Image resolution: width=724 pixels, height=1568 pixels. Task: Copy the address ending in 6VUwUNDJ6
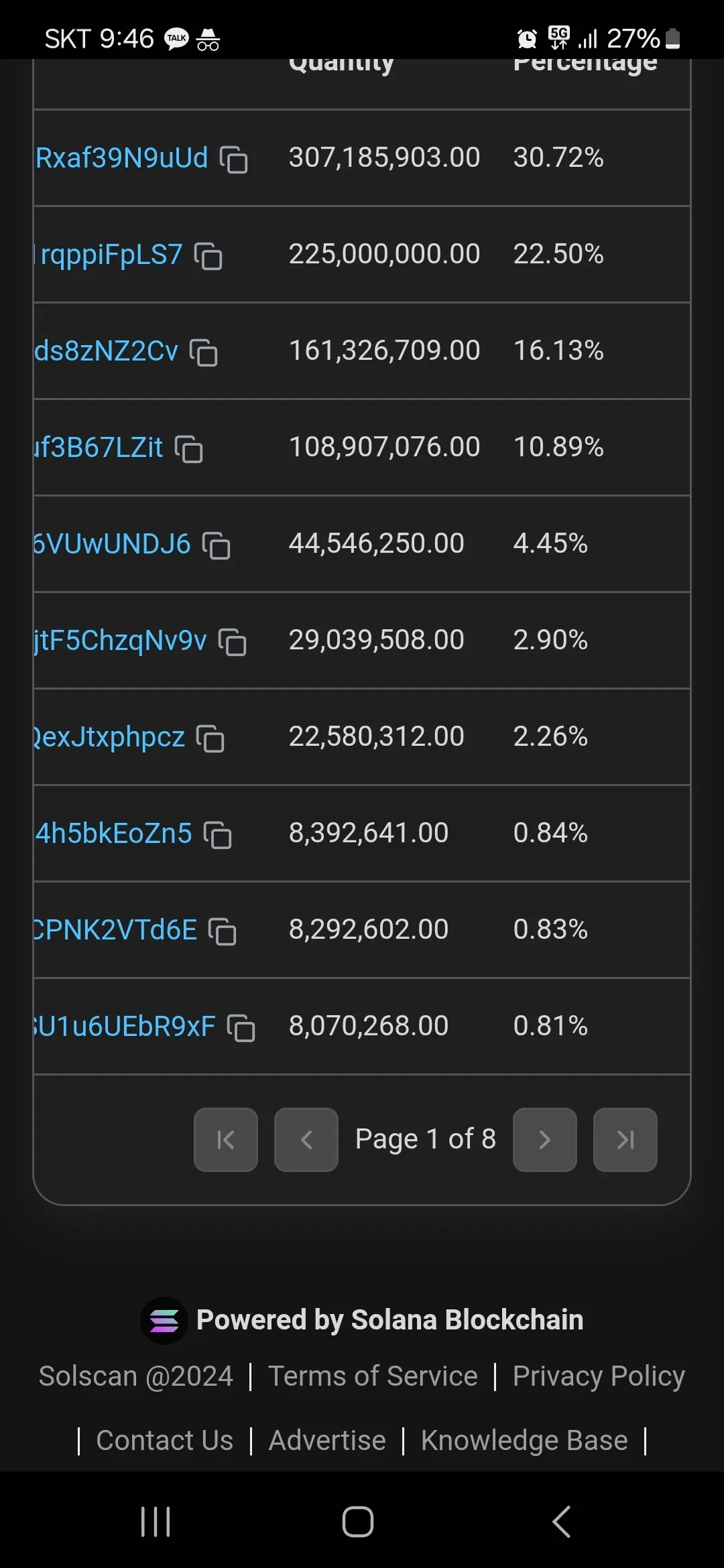click(217, 545)
